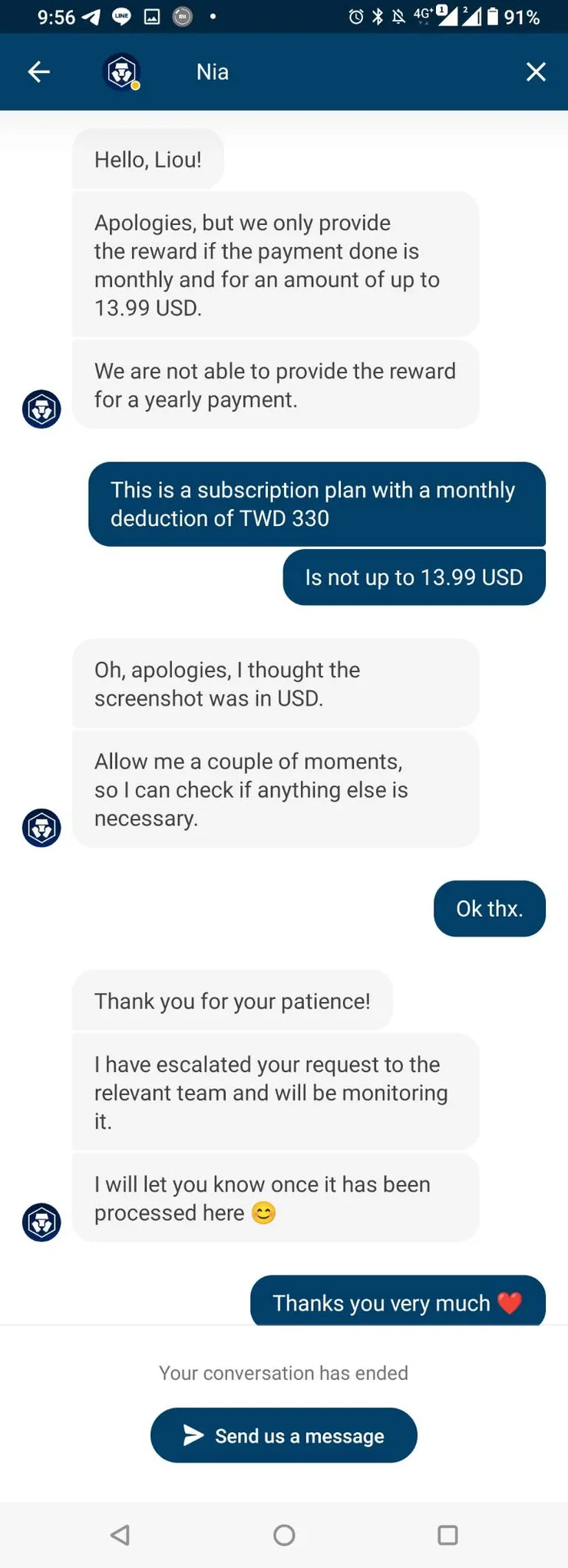Open the recent apps square navigation button
This screenshot has width=568, height=1568.
coord(447,1536)
